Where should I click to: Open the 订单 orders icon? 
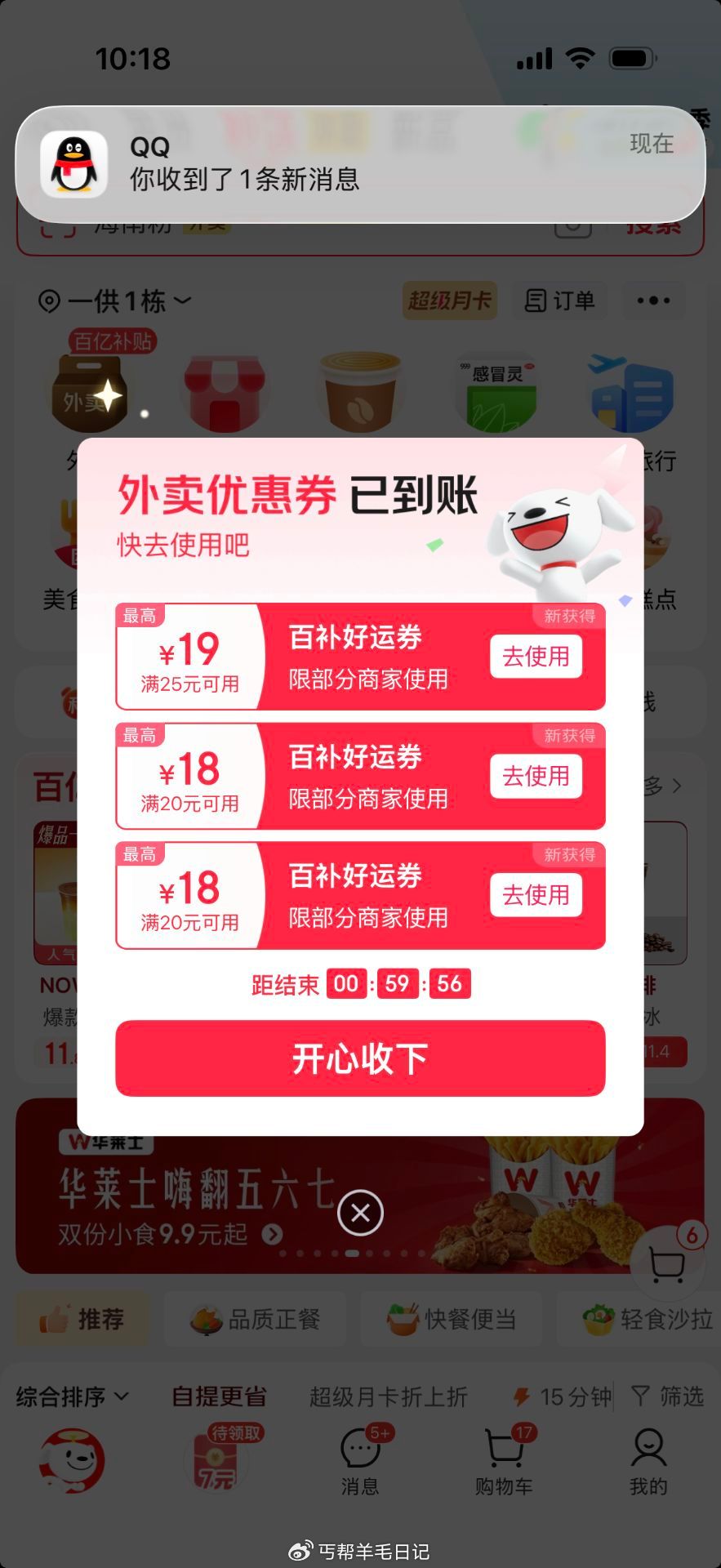point(559,301)
